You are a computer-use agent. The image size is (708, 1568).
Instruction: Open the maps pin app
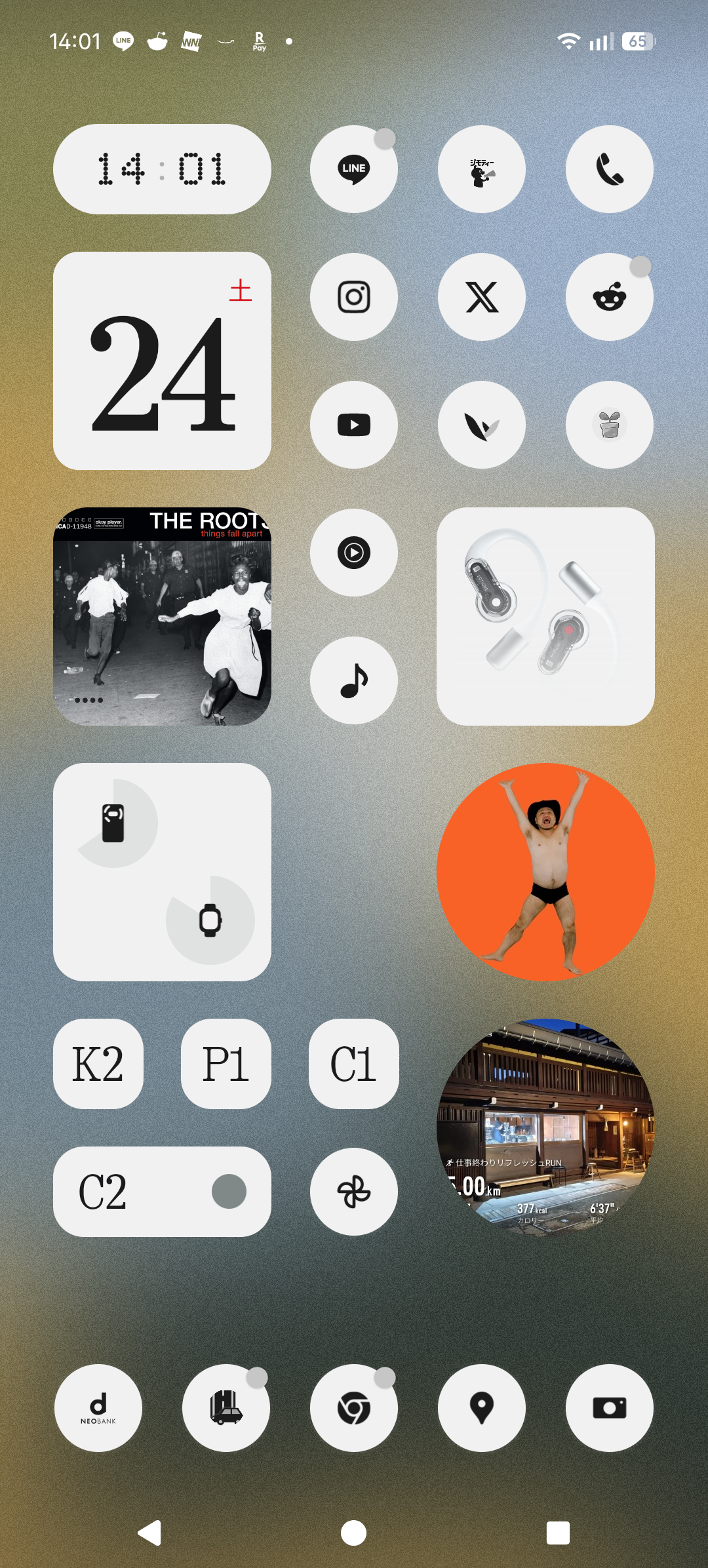(x=482, y=1408)
